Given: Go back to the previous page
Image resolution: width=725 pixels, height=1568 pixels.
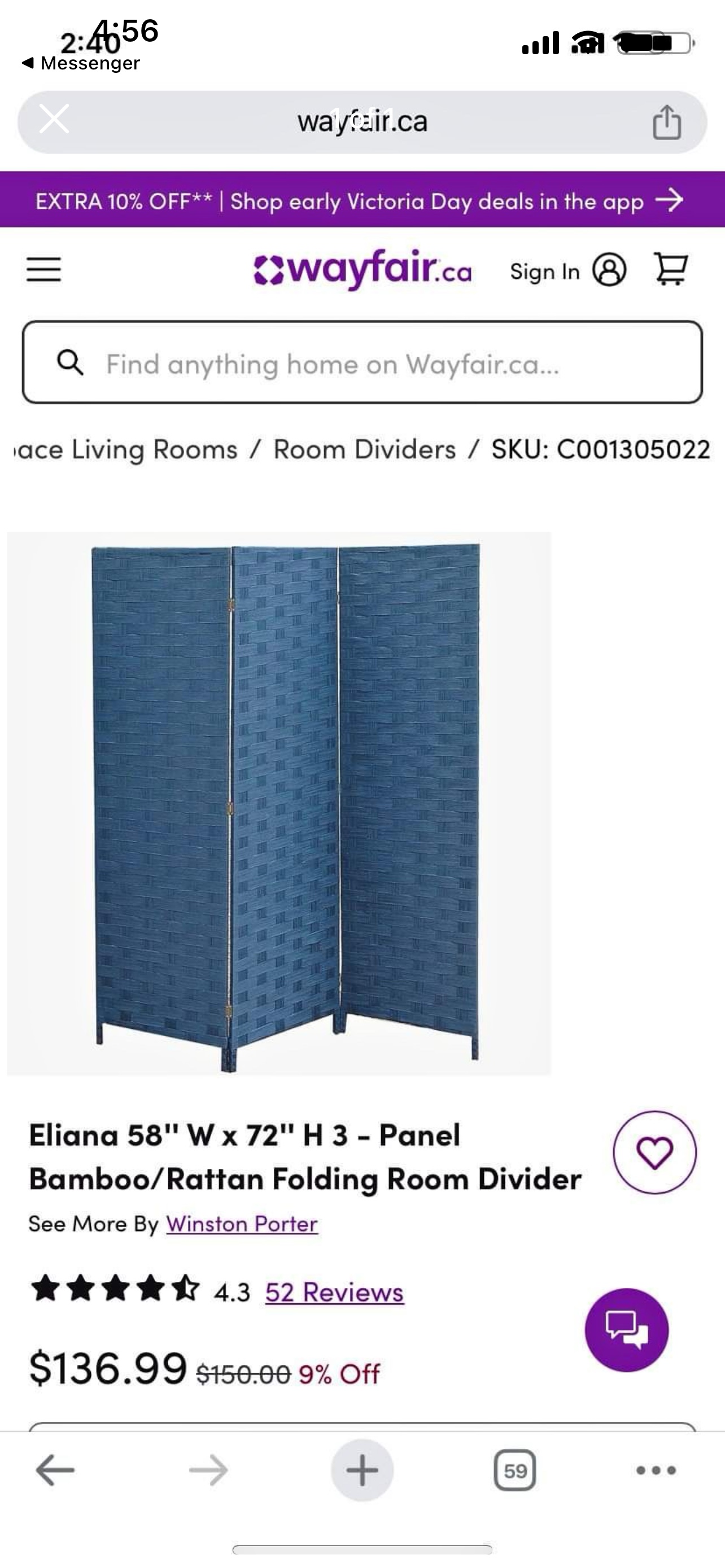Looking at the screenshot, I should pos(55,1470).
